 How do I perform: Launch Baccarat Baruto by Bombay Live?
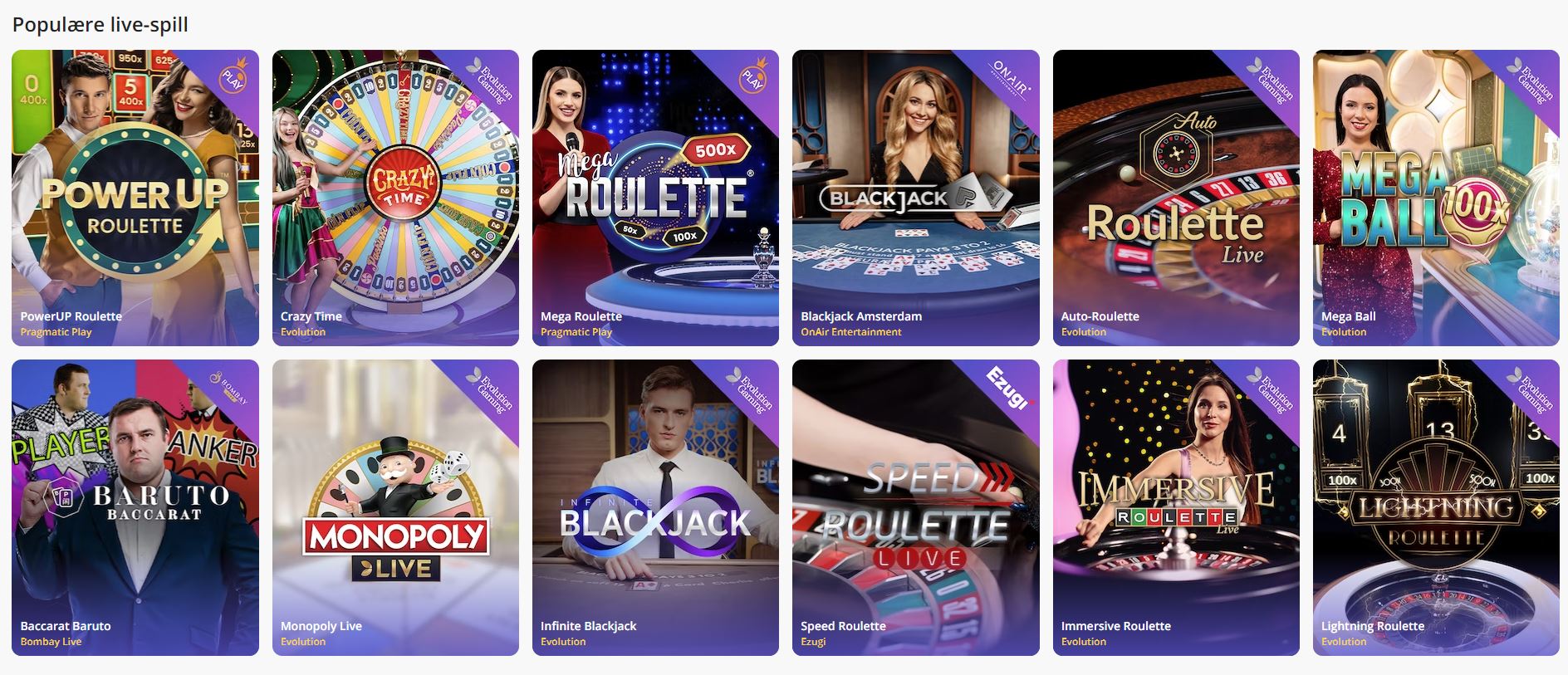coord(135,507)
